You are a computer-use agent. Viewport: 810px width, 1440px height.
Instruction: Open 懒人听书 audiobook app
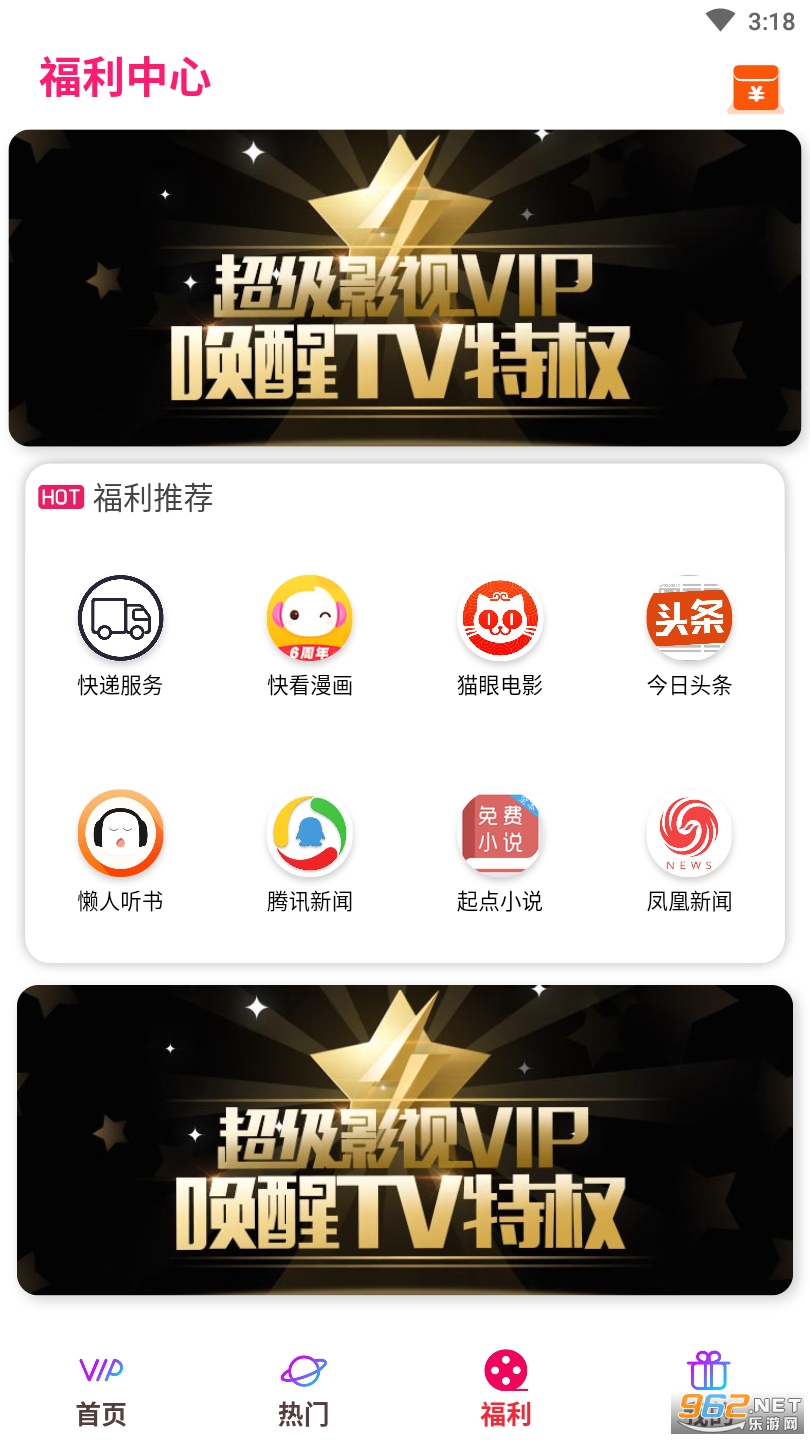coord(120,834)
